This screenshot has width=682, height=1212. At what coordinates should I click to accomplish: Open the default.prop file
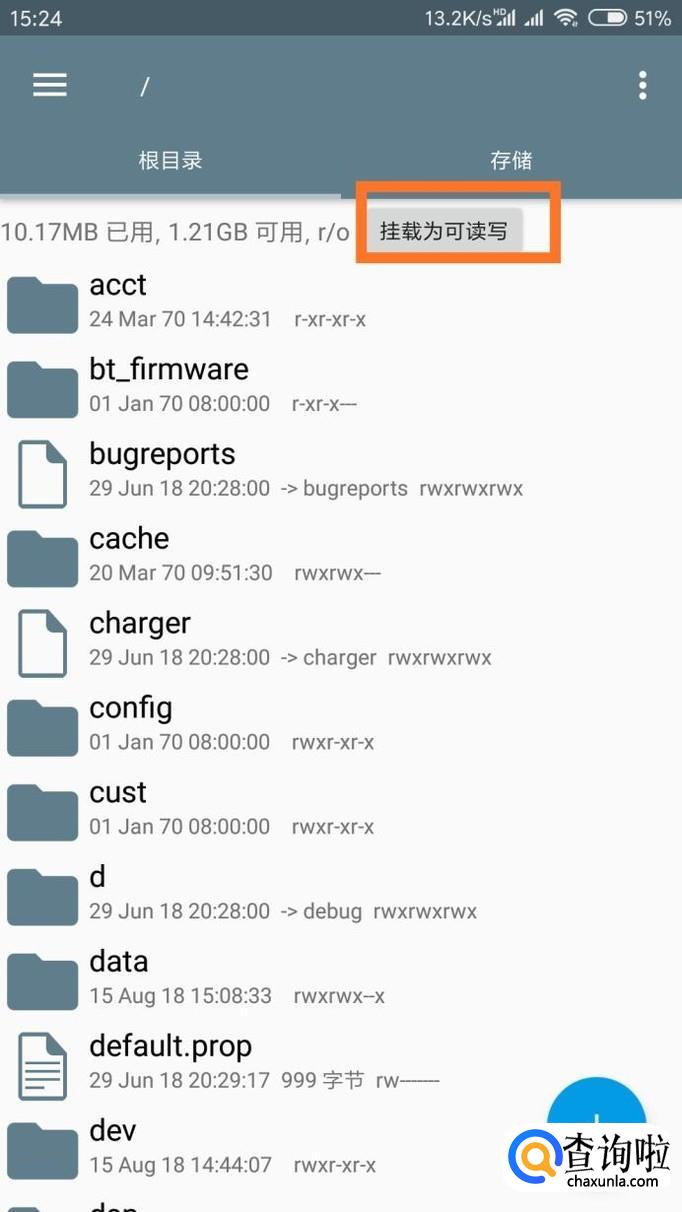(x=341, y=1062)
